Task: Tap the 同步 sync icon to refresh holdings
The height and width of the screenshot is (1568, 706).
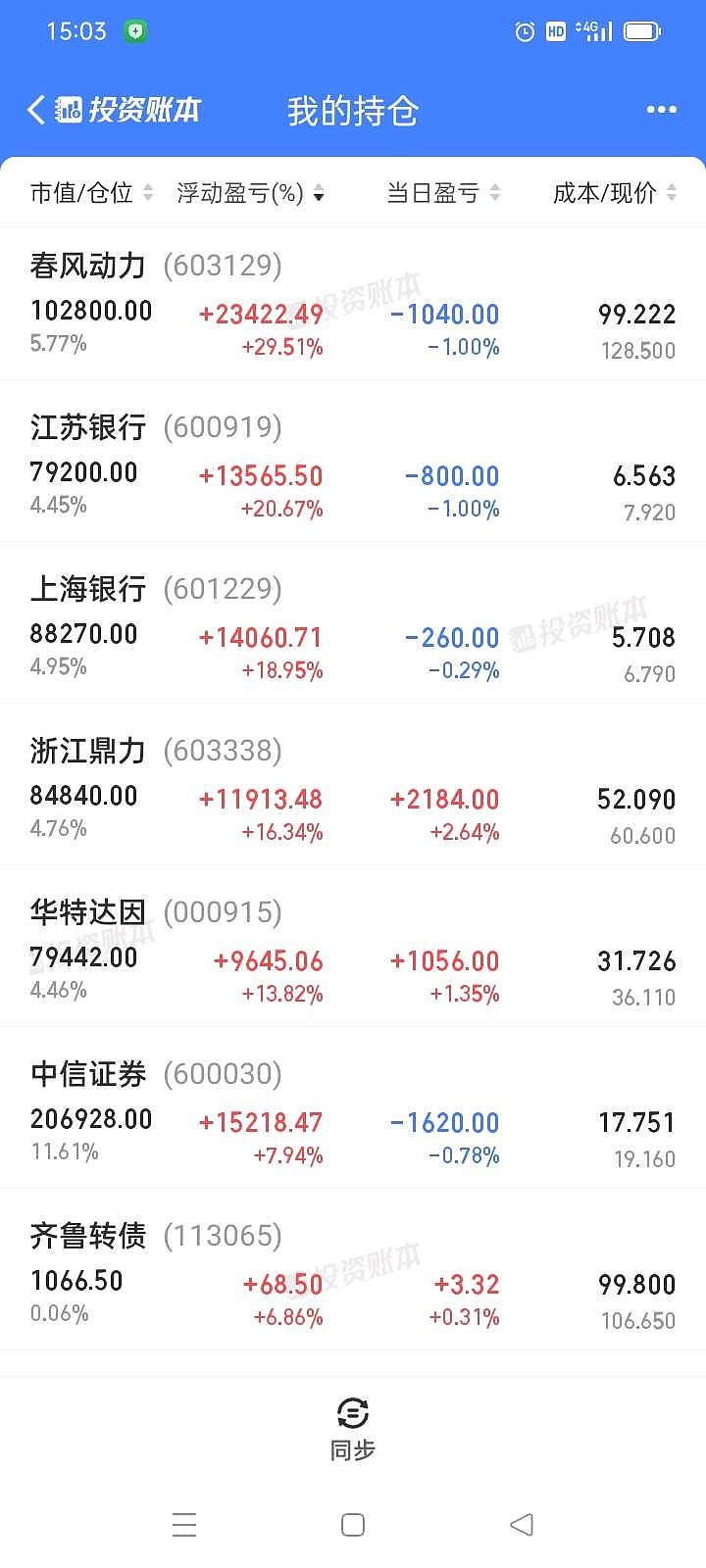Action: tap(352, 1414)
